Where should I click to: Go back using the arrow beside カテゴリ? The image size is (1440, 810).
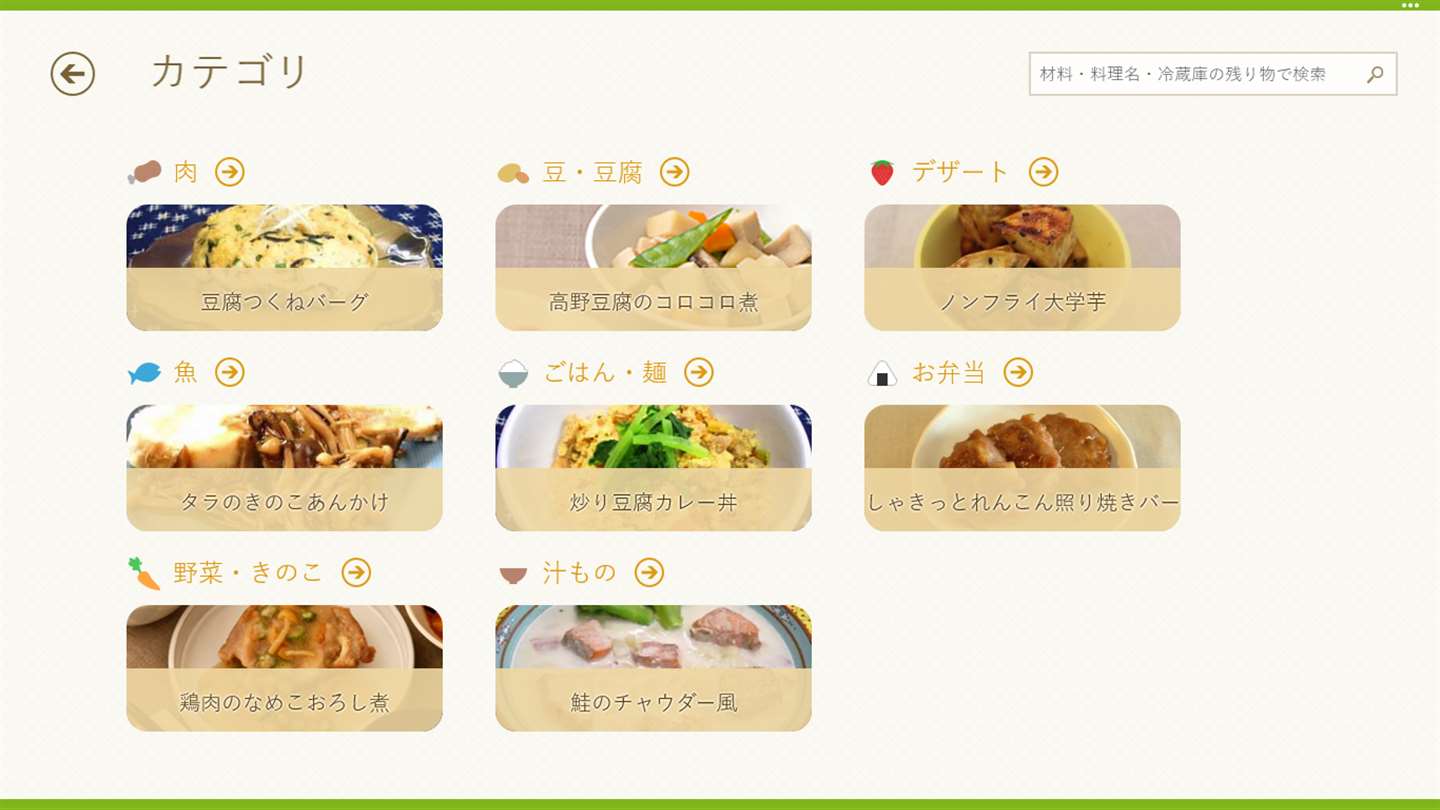[73, 74]
